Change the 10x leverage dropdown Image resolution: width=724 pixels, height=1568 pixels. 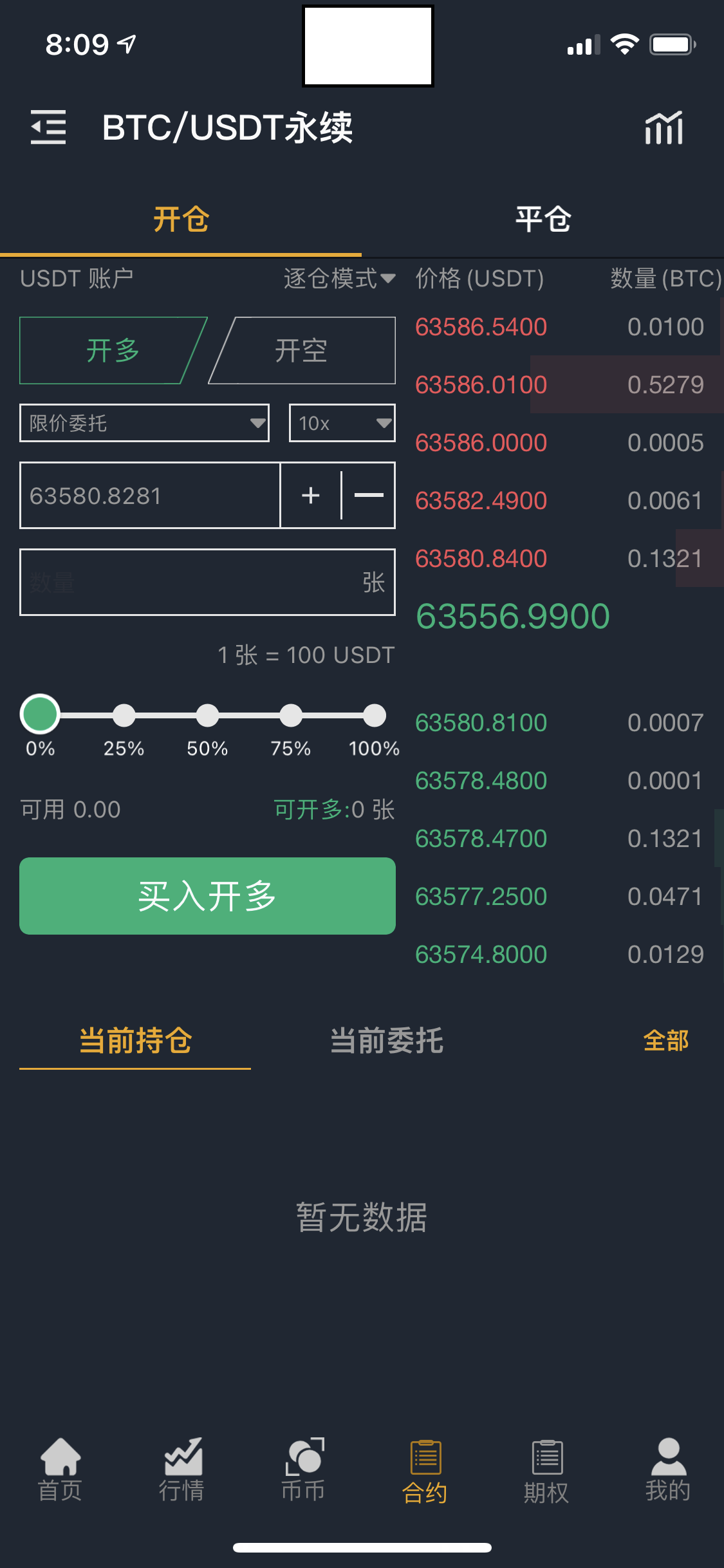click(342, 423)
